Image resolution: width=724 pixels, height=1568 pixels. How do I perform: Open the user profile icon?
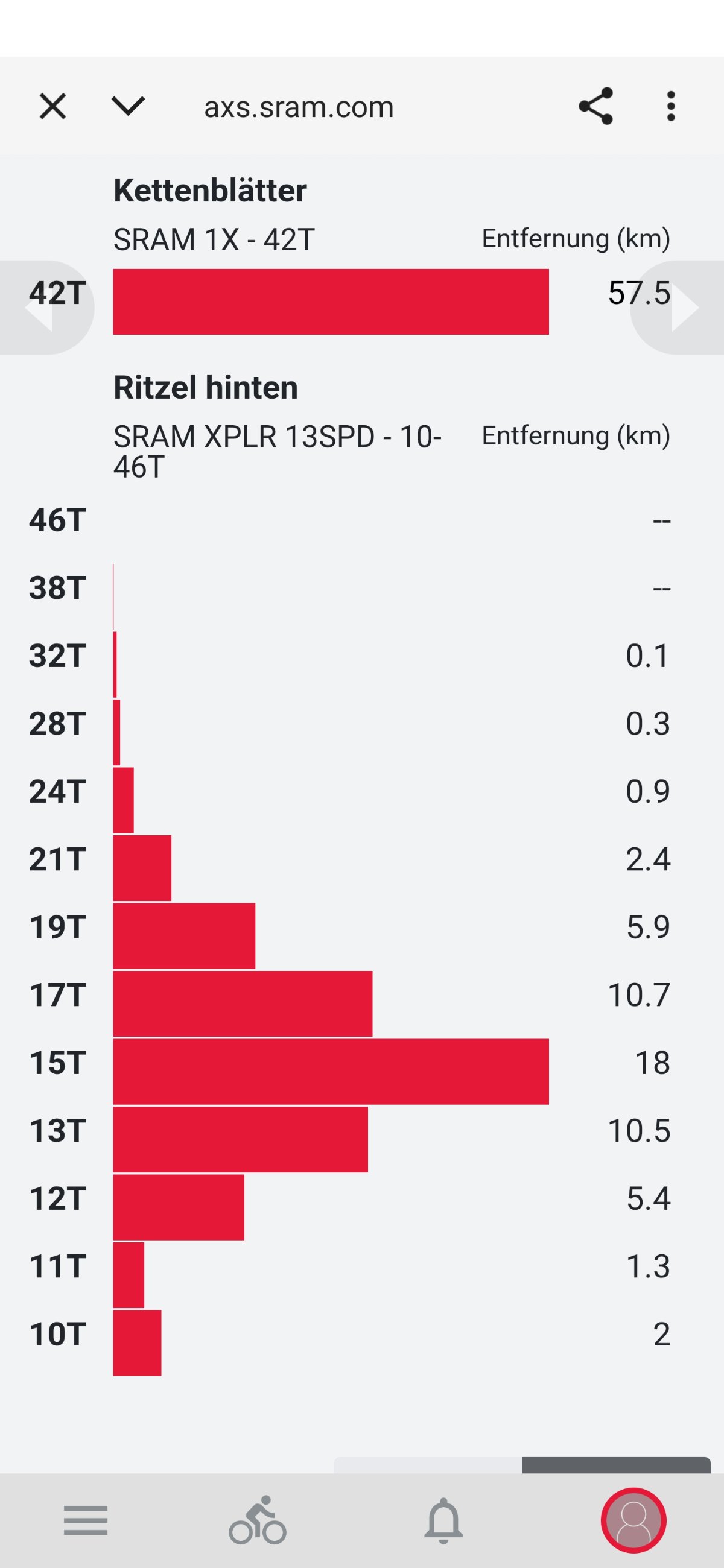pos(634,1520)
